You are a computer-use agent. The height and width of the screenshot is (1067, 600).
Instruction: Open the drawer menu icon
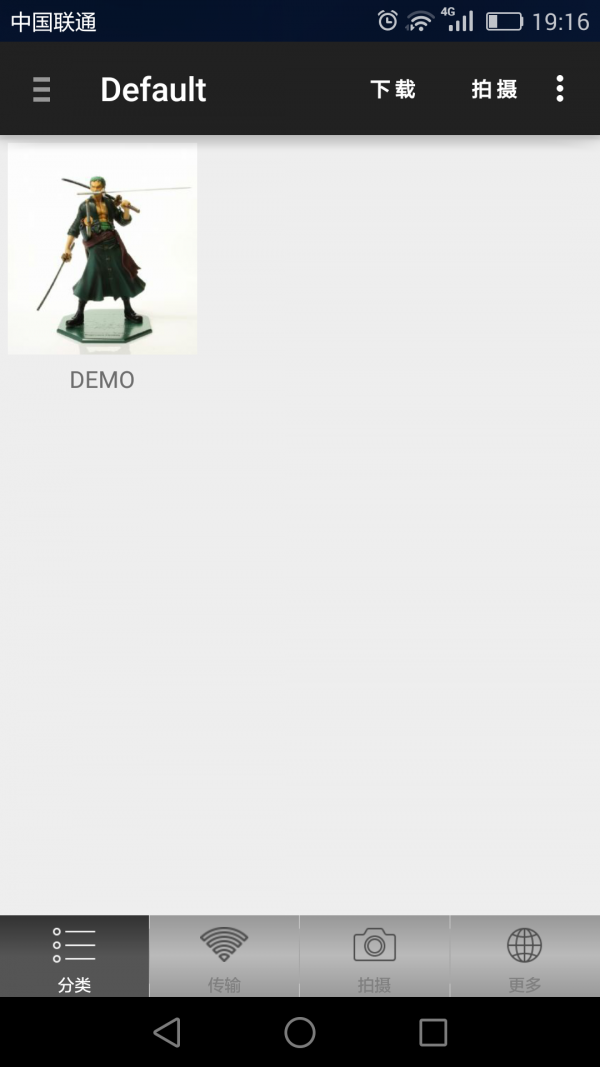tap(41, 90)
